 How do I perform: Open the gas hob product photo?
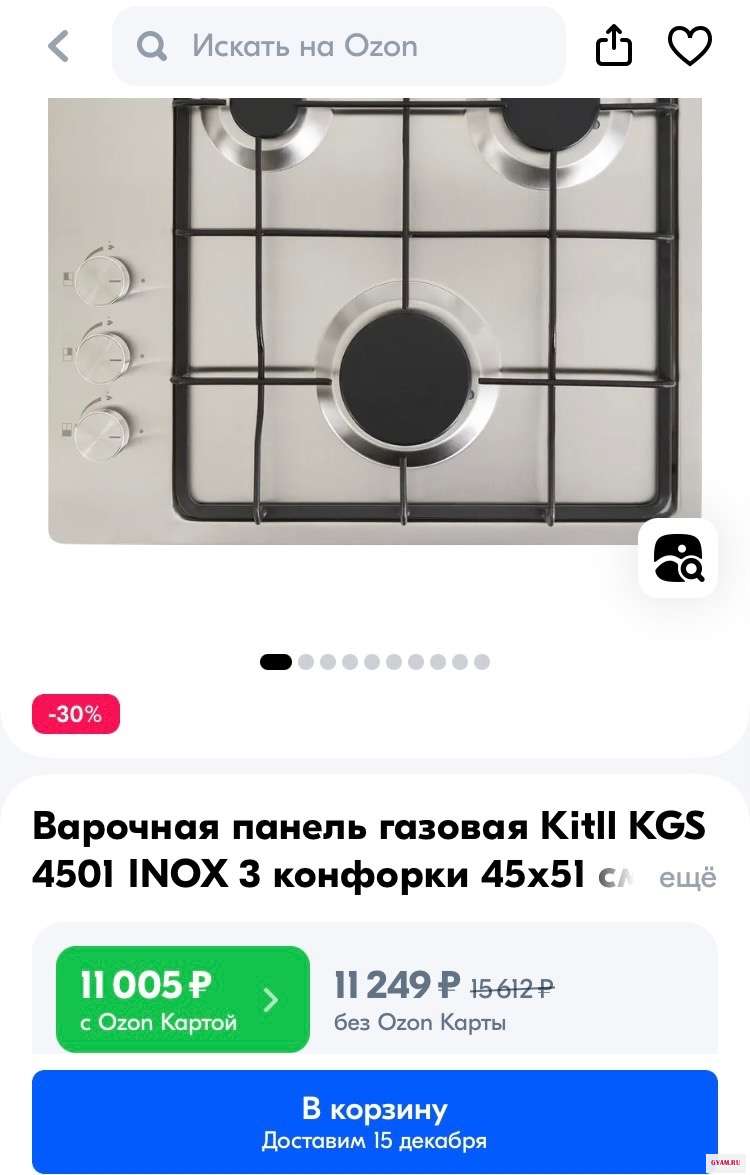(x=375, y=320)
